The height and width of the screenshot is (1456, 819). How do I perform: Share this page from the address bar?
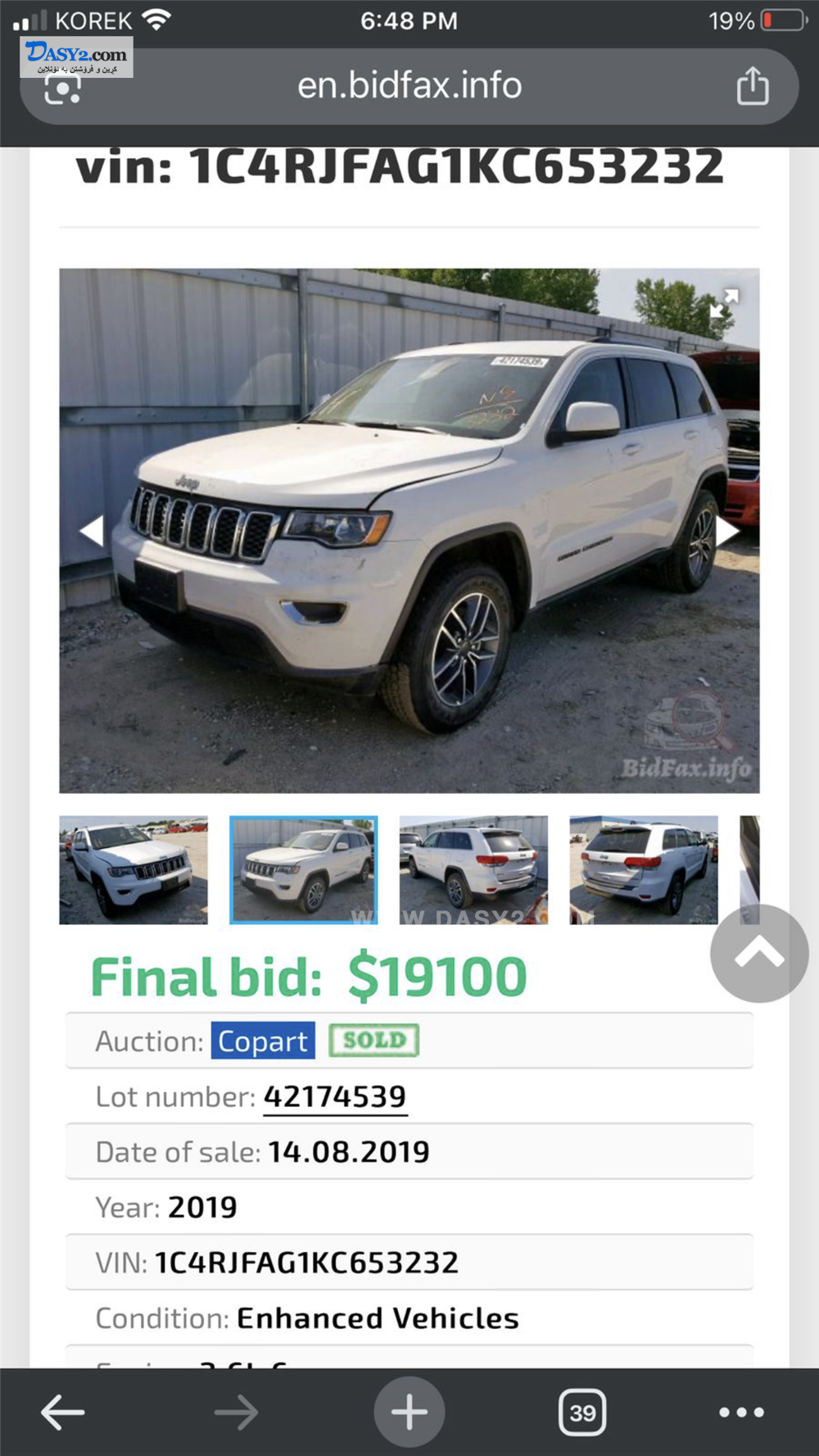pyautogui.click(x=752, y=86)
